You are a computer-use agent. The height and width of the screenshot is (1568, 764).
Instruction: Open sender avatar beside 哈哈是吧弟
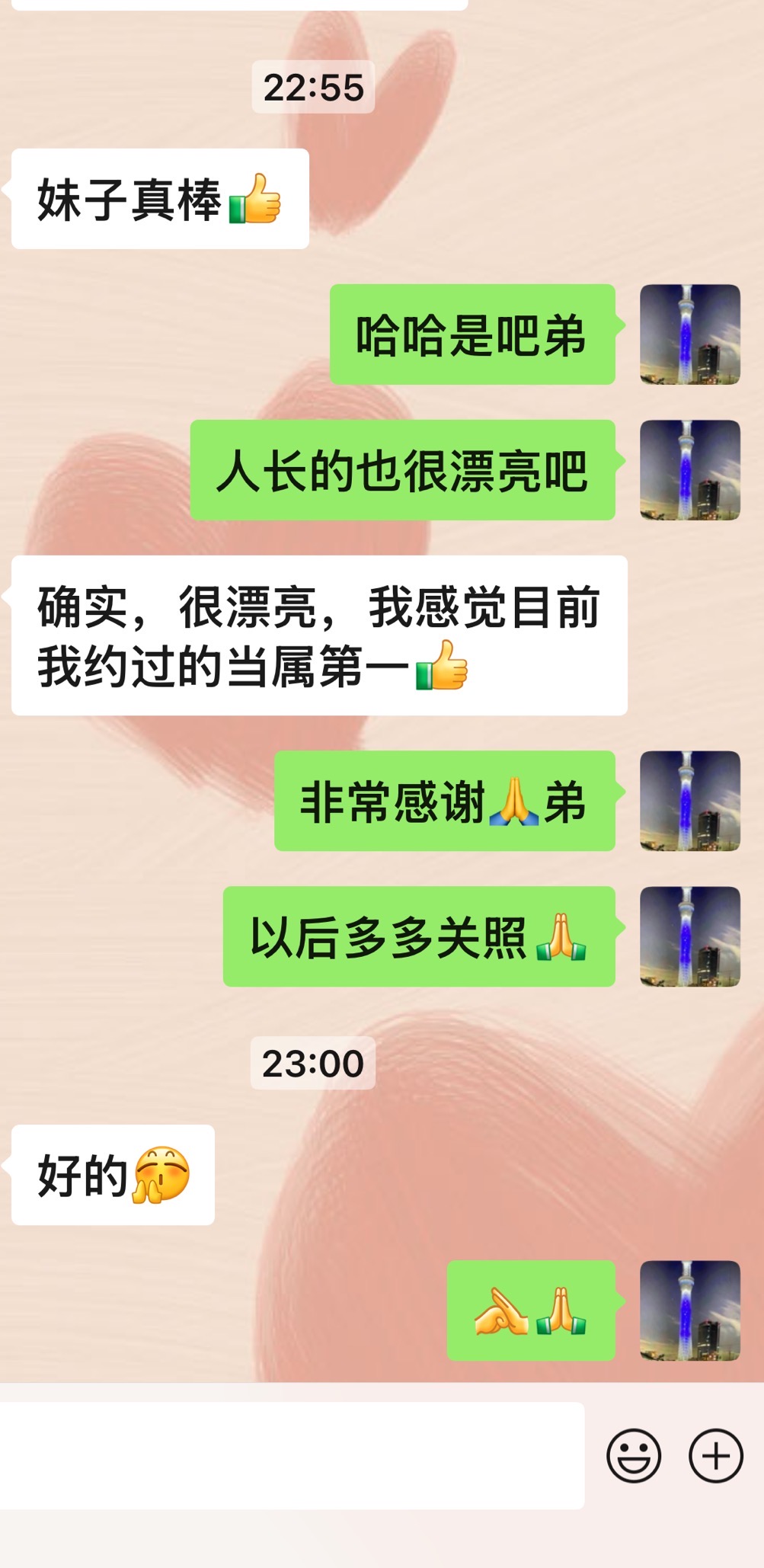689,334
